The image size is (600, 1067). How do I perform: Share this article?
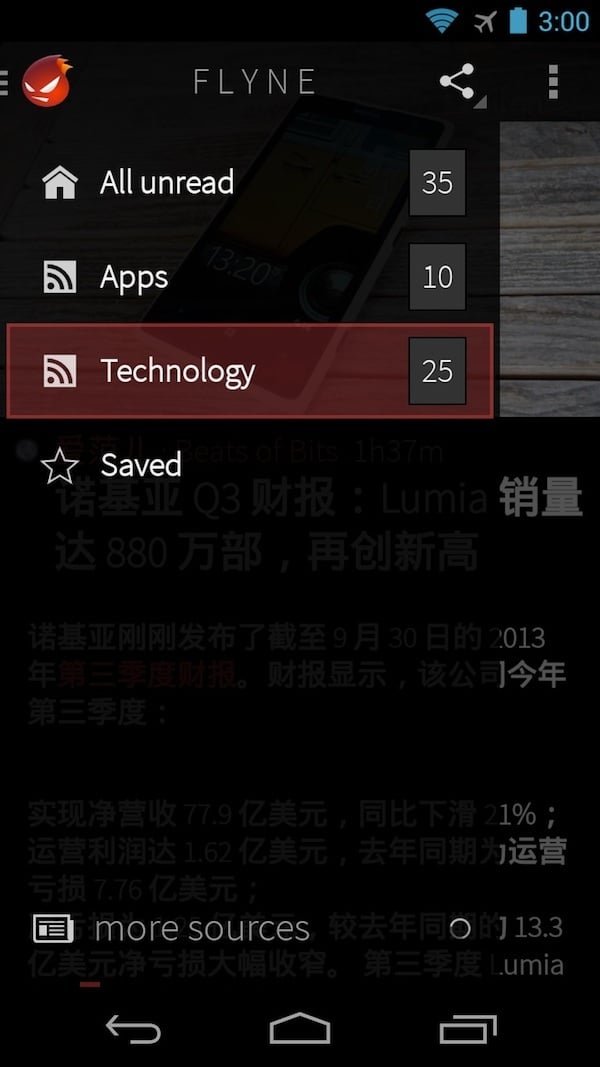[x=457, y=82]
